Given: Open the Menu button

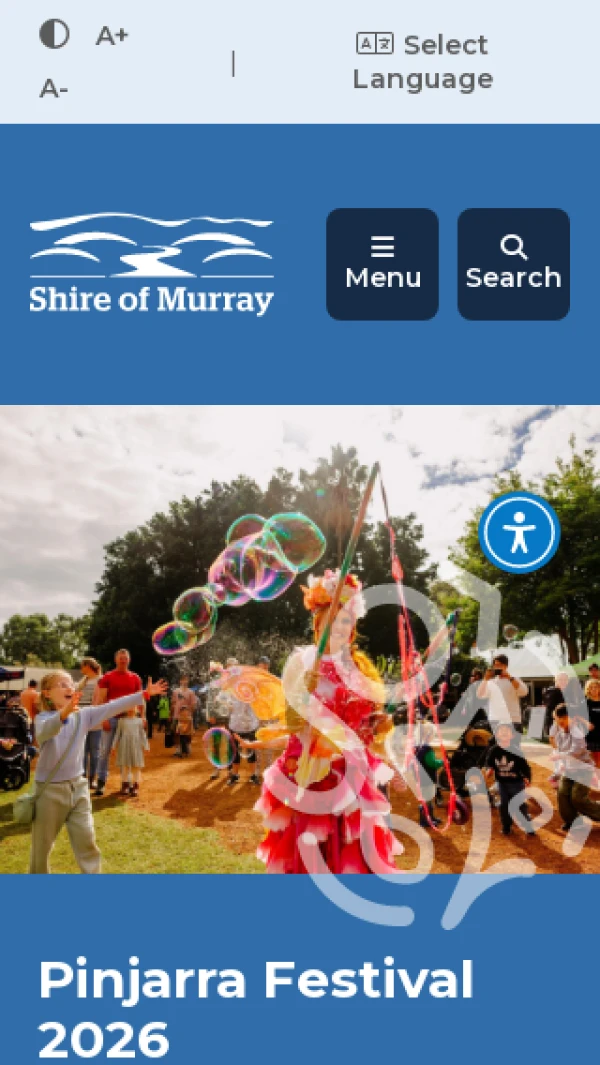Looking at the screenshot, I should coord(382,264).
